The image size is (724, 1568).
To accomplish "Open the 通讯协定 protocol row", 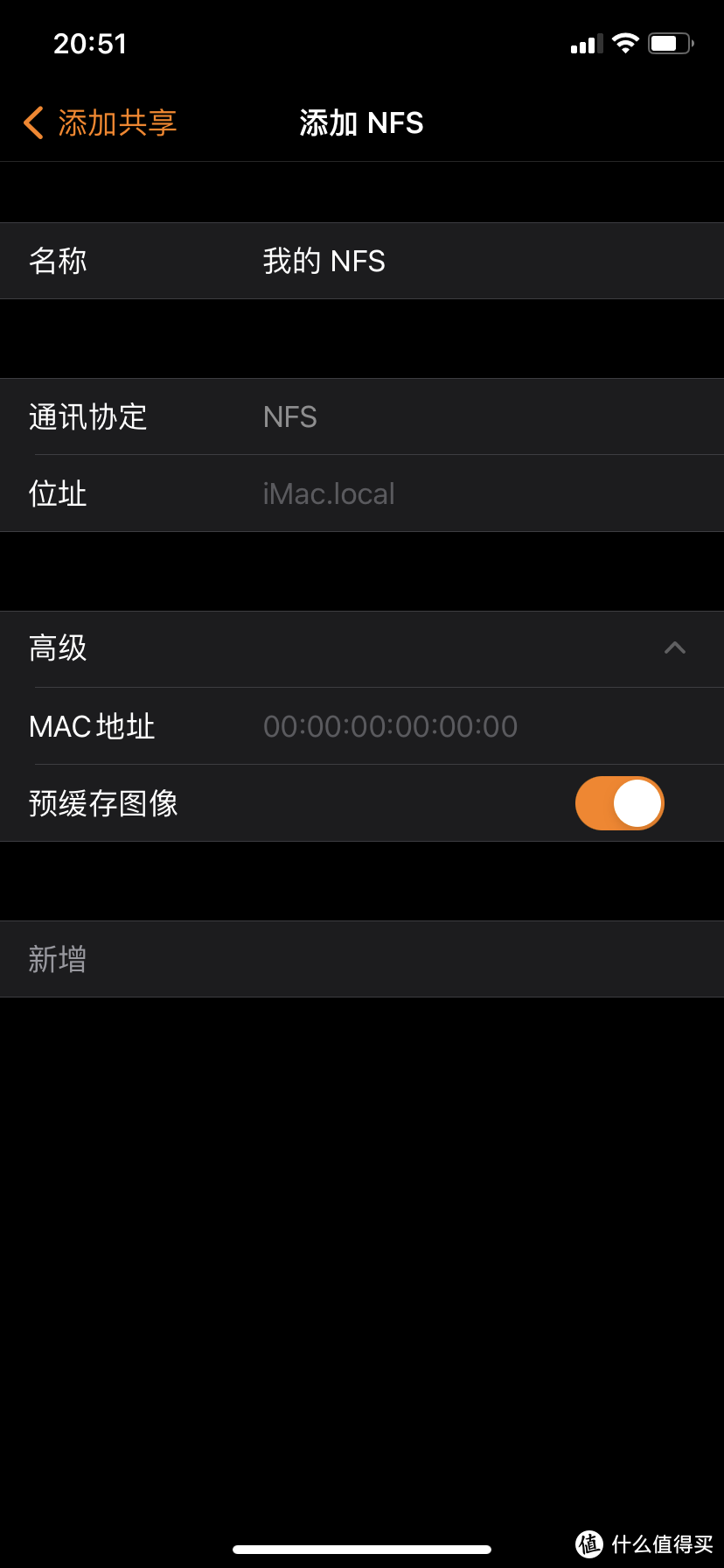I will click(x=362, y=416).
